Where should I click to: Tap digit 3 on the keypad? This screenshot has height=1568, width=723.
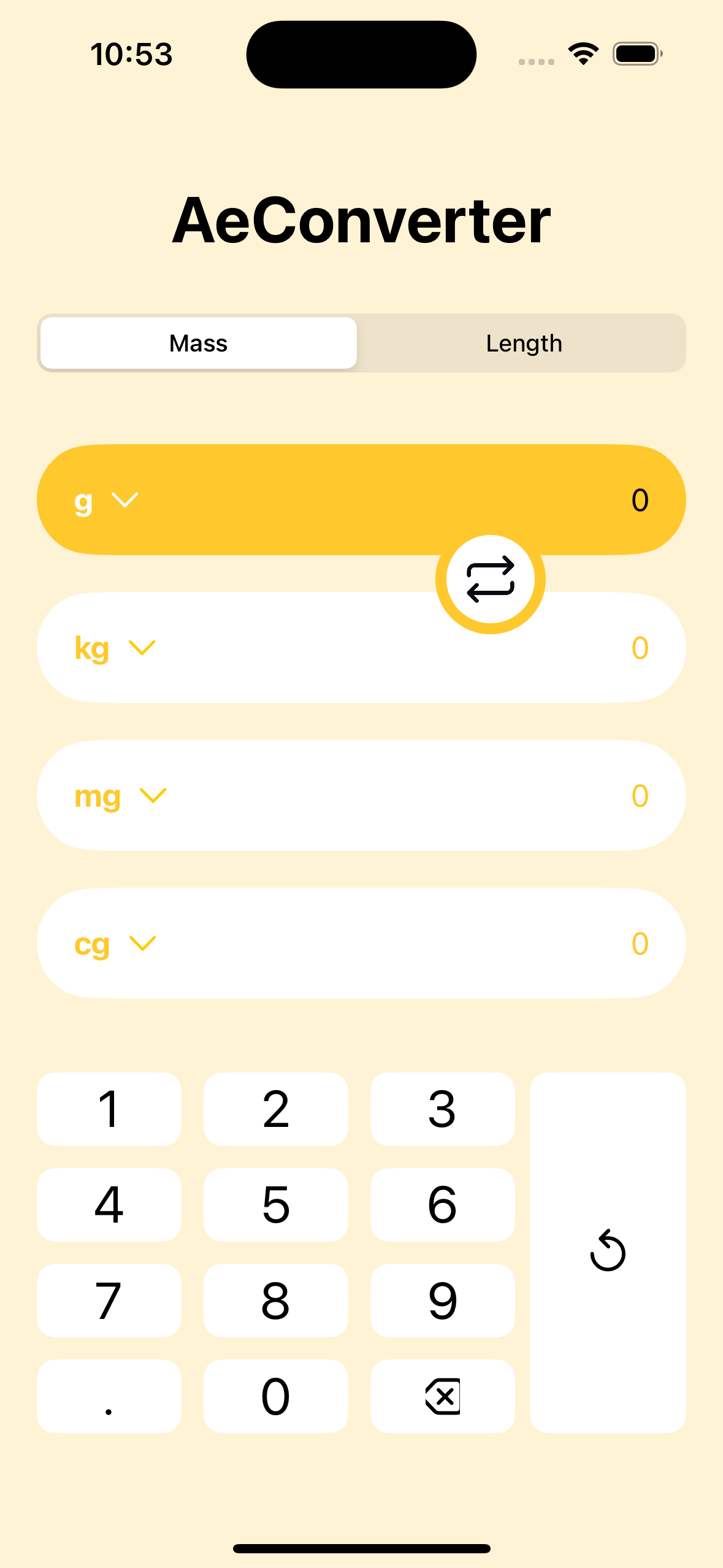442,1109
